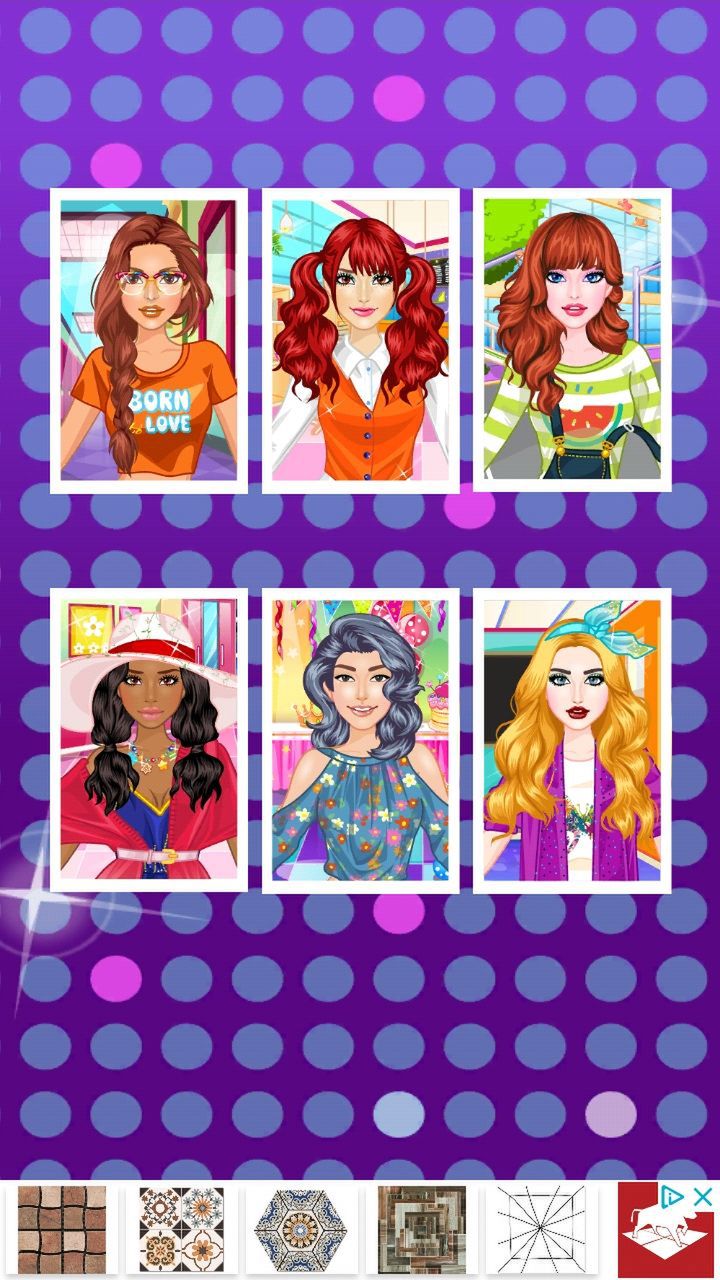
Task: Open the blonde girl with blue headband
Action: coord(571,740)
